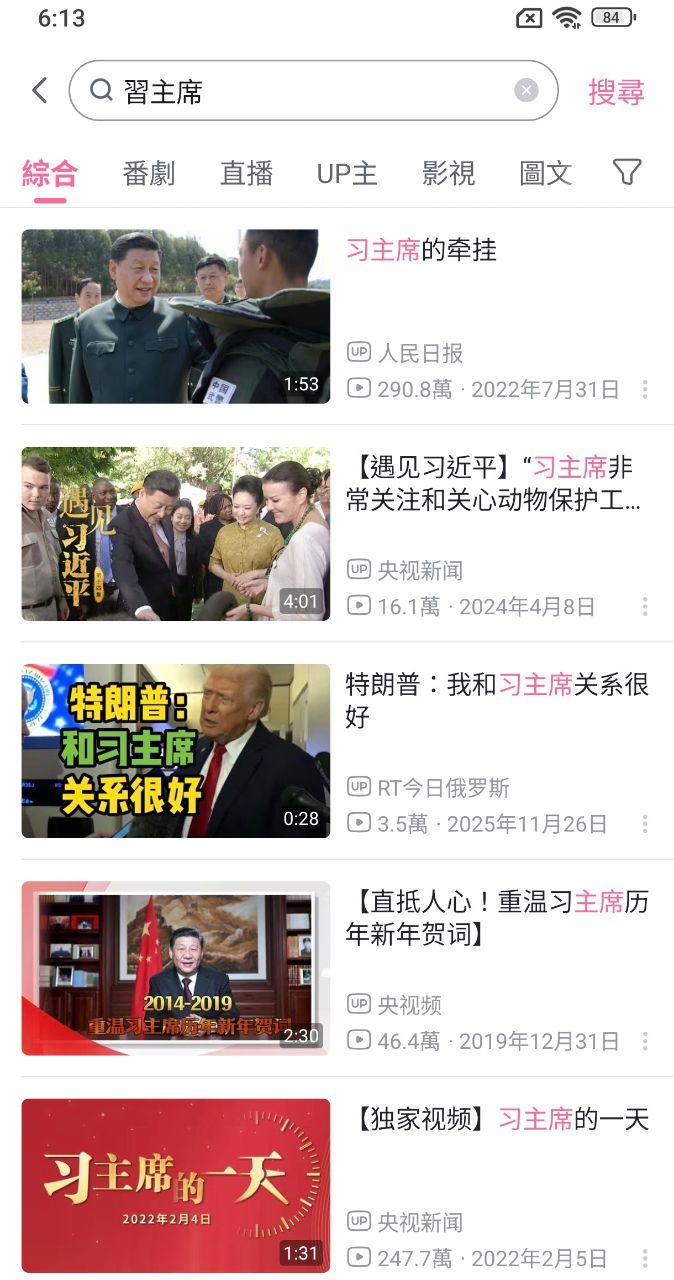Watch 【直抵人心！重温习主席历年新年贺词】
Image resolution: width=674 pixels, height=1280 pixels.
click(176, 967)
